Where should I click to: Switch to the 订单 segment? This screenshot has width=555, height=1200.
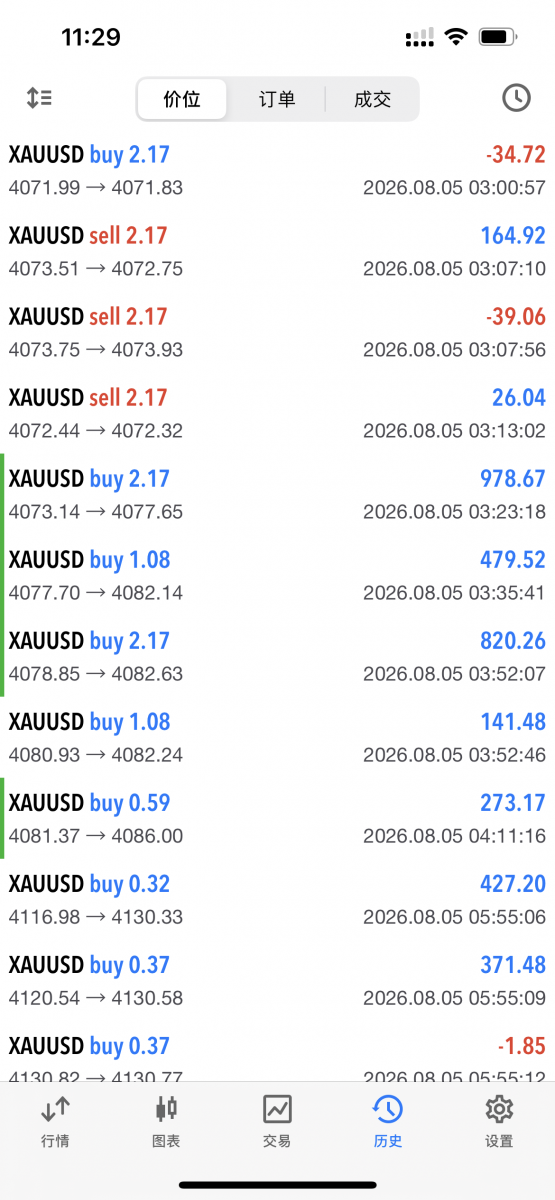point(277,99)
